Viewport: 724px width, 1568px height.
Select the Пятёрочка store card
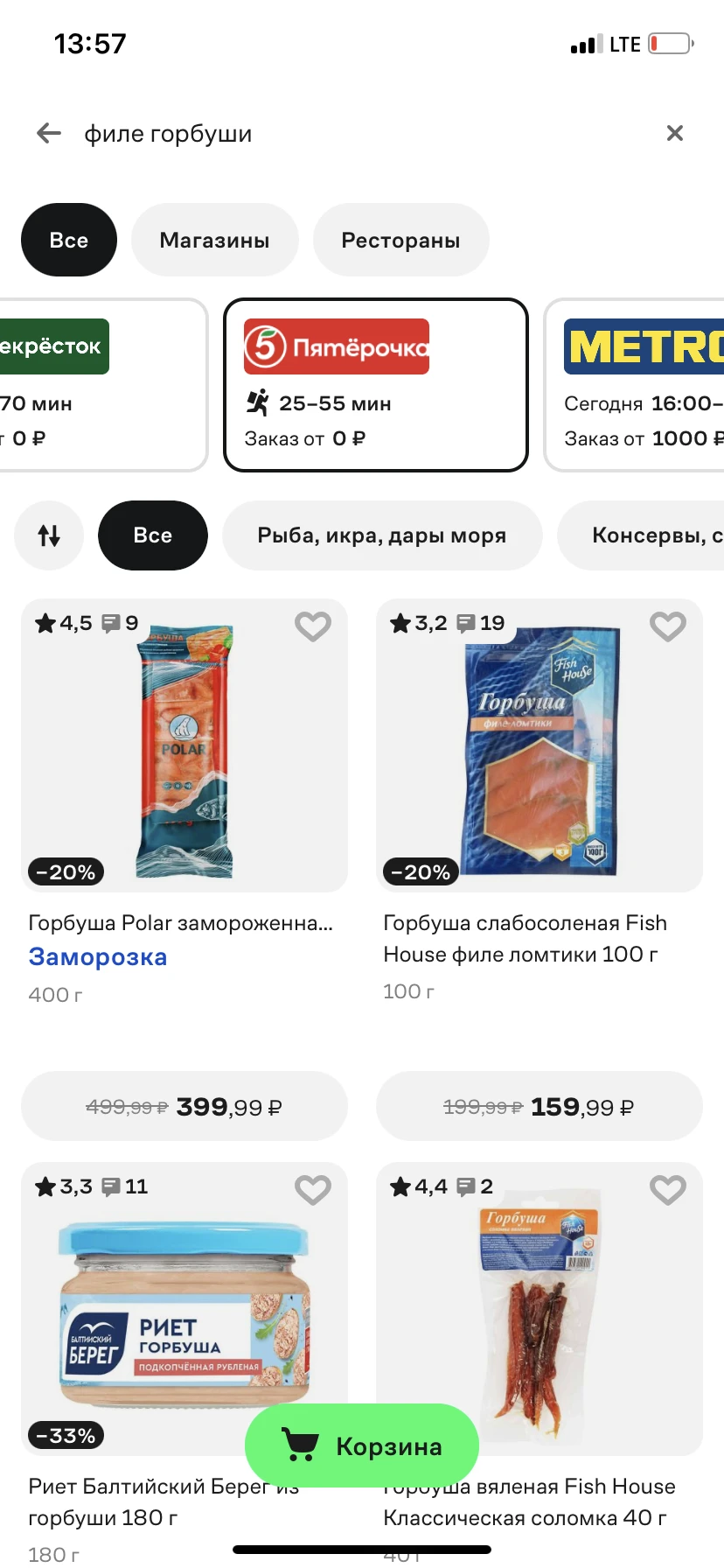[376, 385]
